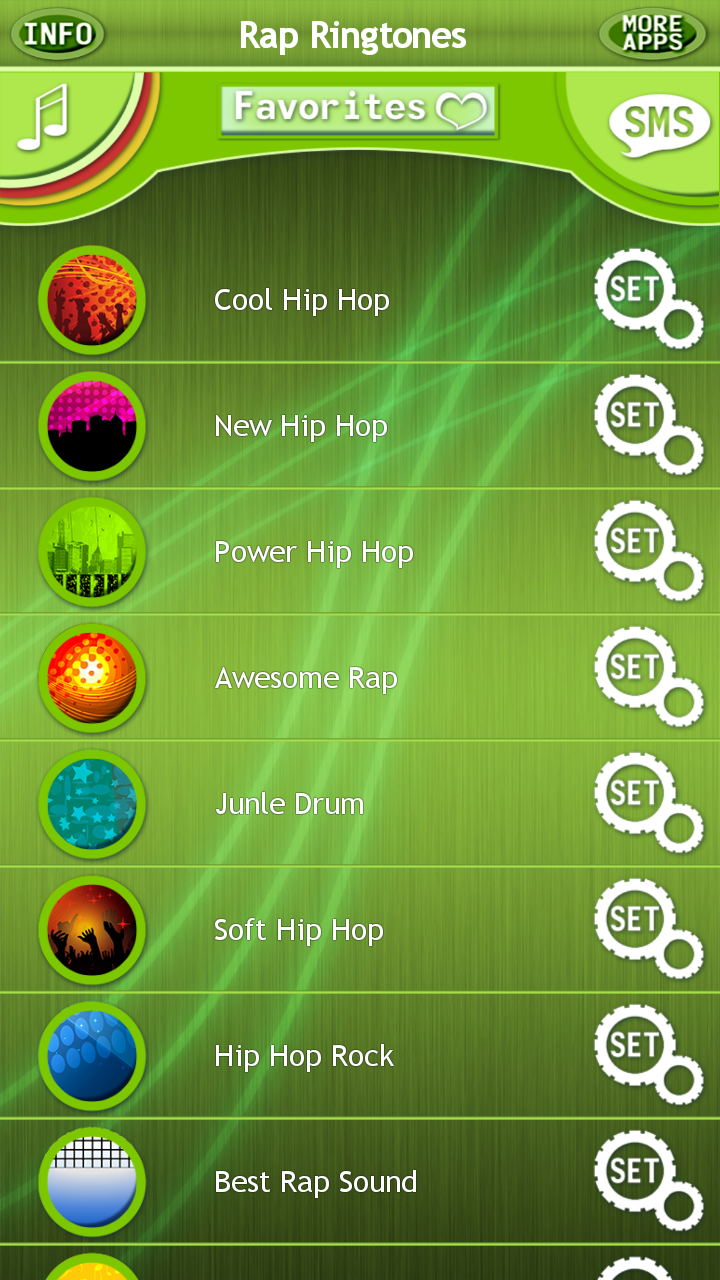Open the INFO screen

click(x=57, y=33)
